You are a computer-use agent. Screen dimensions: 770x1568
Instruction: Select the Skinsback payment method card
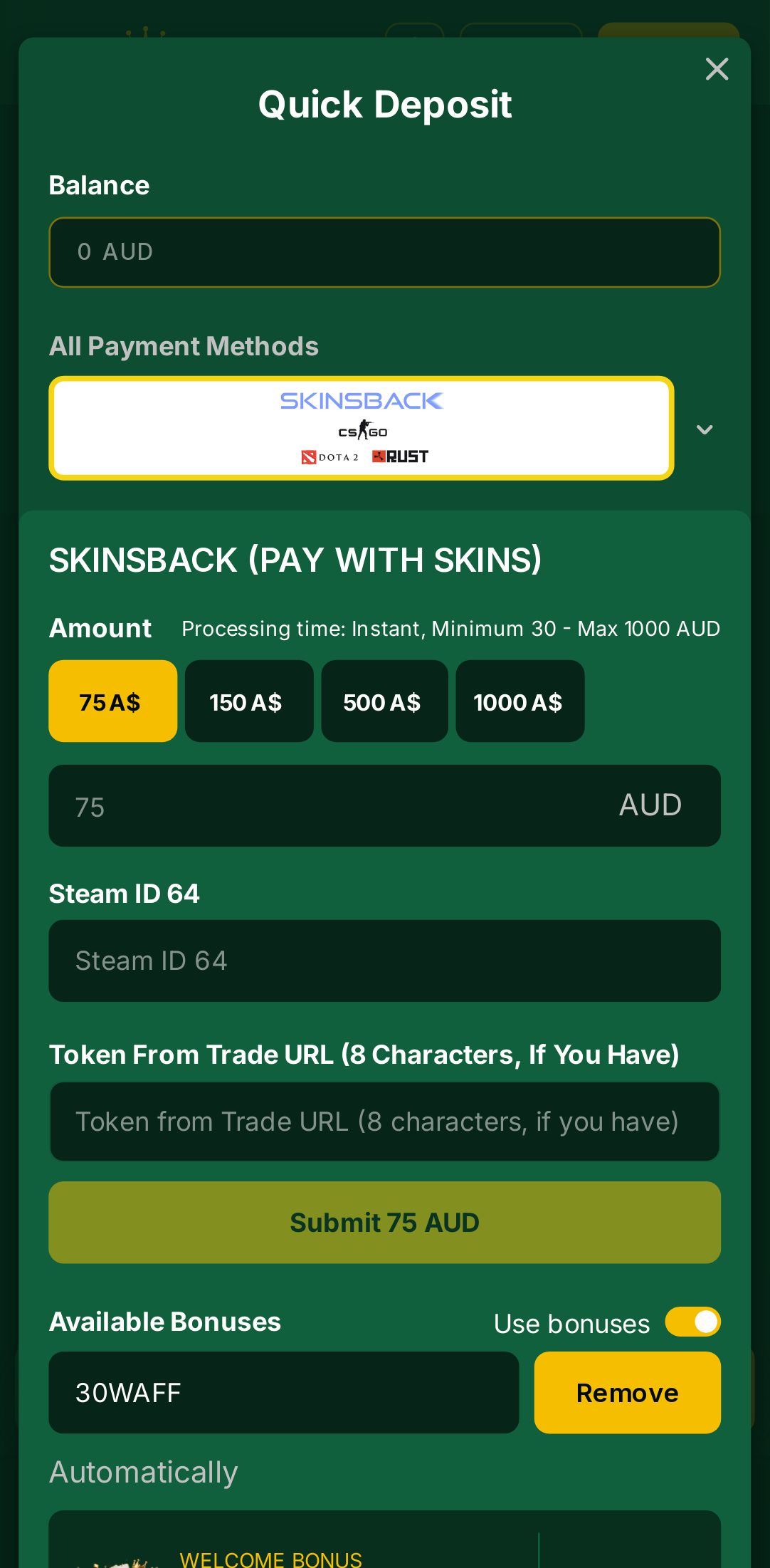point(361,428)
